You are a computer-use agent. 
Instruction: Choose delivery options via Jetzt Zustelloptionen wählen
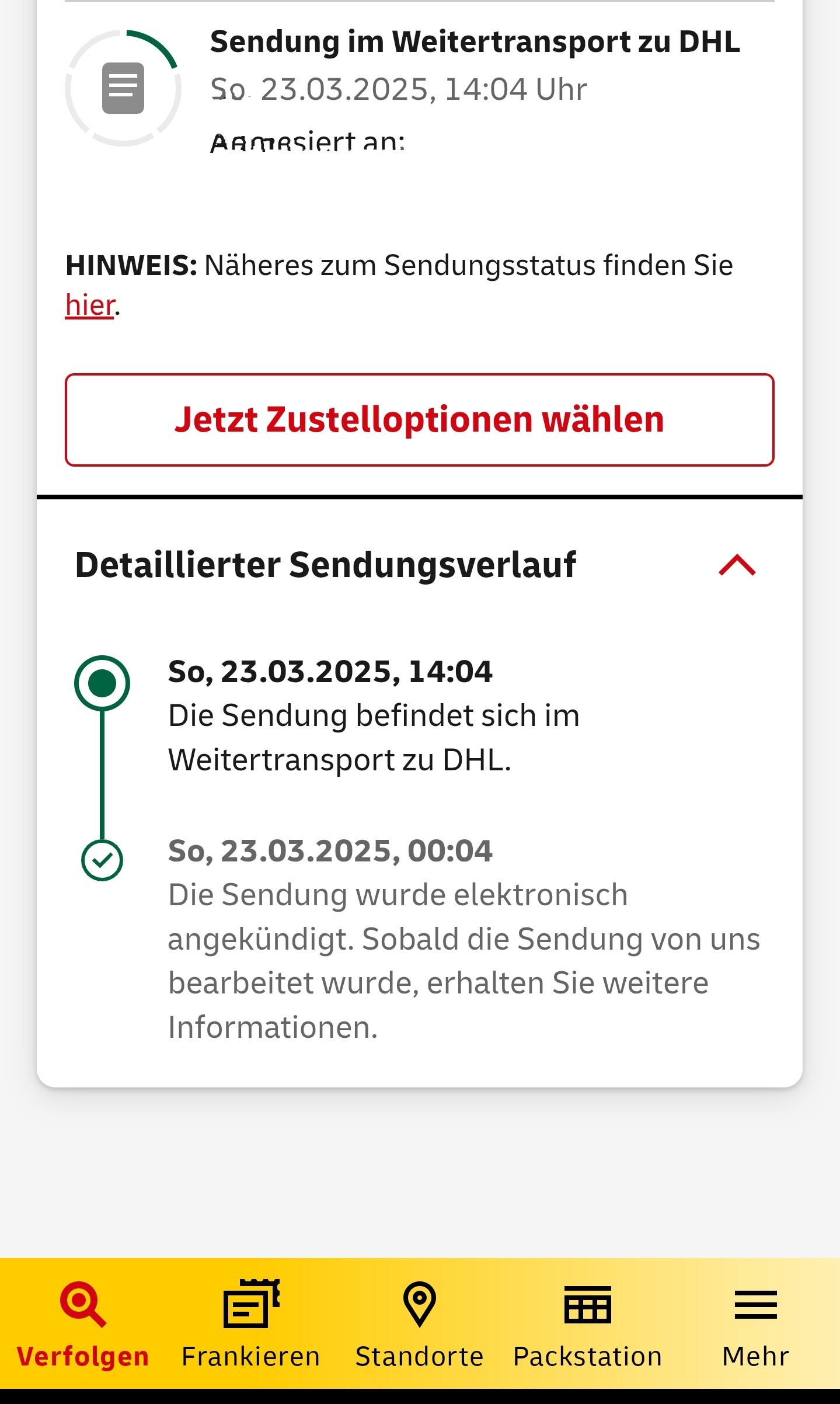[x=419, y=420]
